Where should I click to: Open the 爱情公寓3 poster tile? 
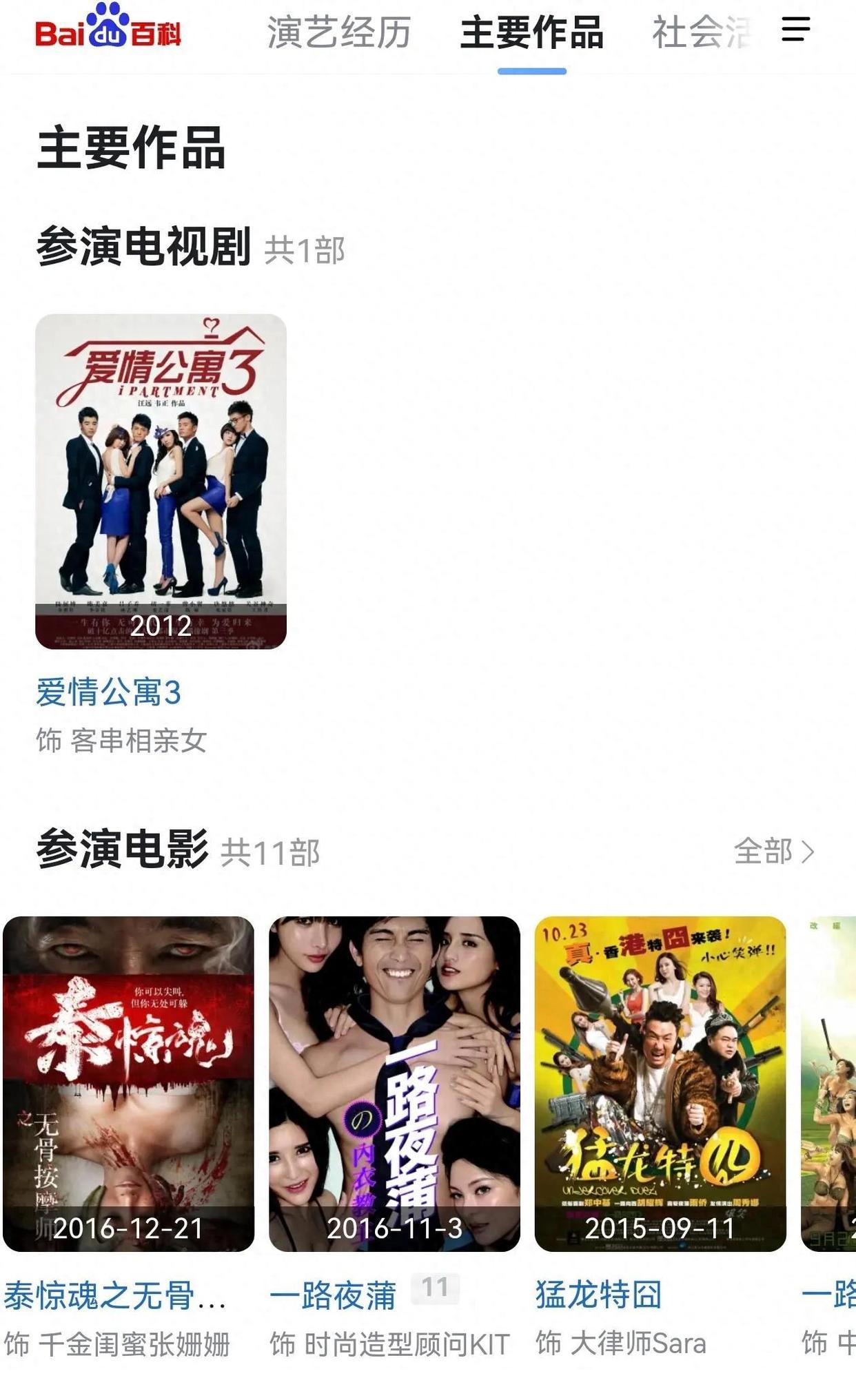[161, 481]
